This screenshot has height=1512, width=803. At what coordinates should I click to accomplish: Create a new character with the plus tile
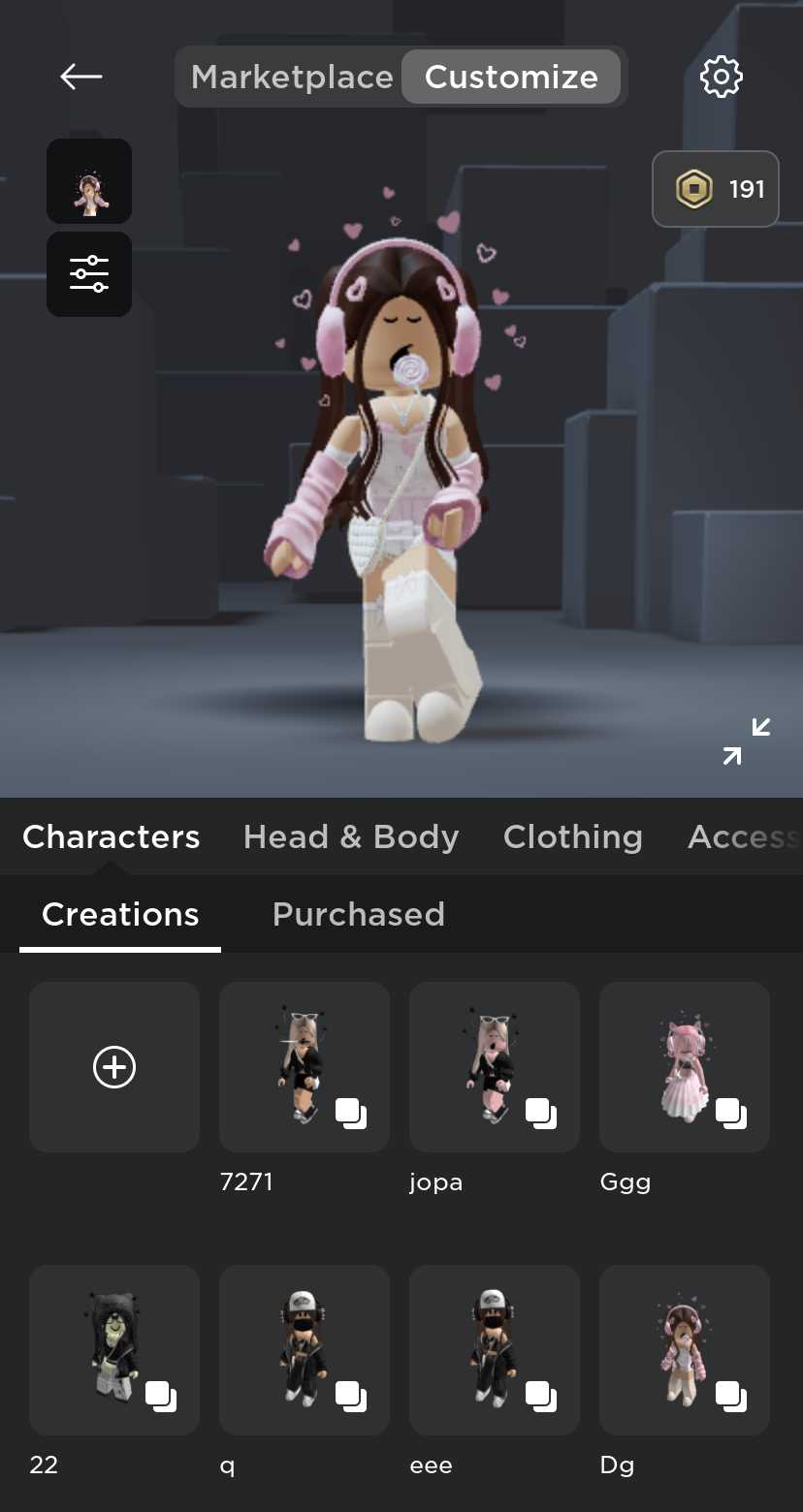[114, 1067]
